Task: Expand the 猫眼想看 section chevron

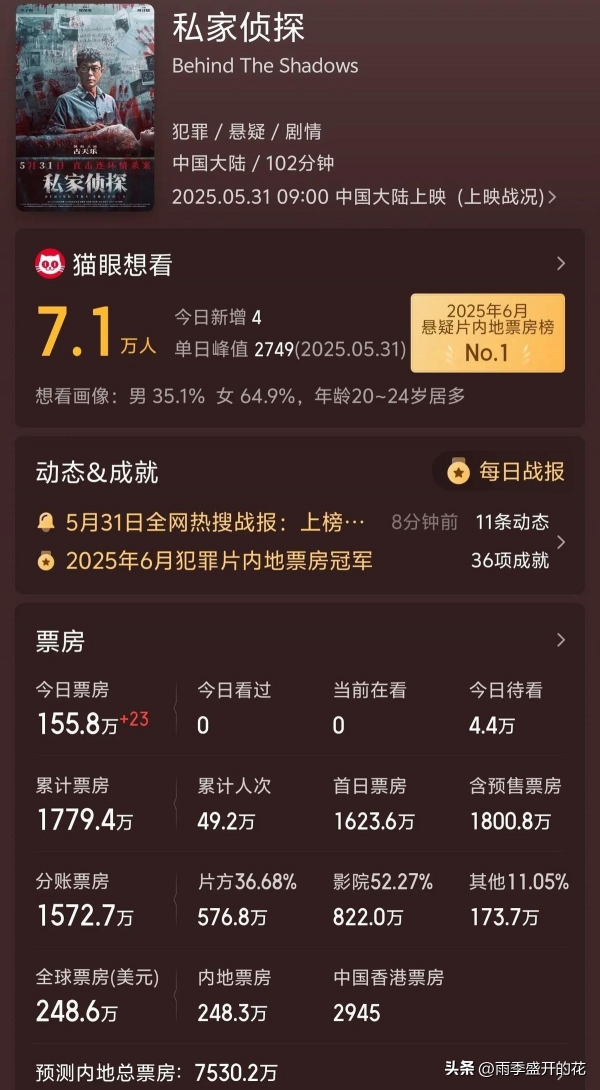Action: tap(561, 264)
